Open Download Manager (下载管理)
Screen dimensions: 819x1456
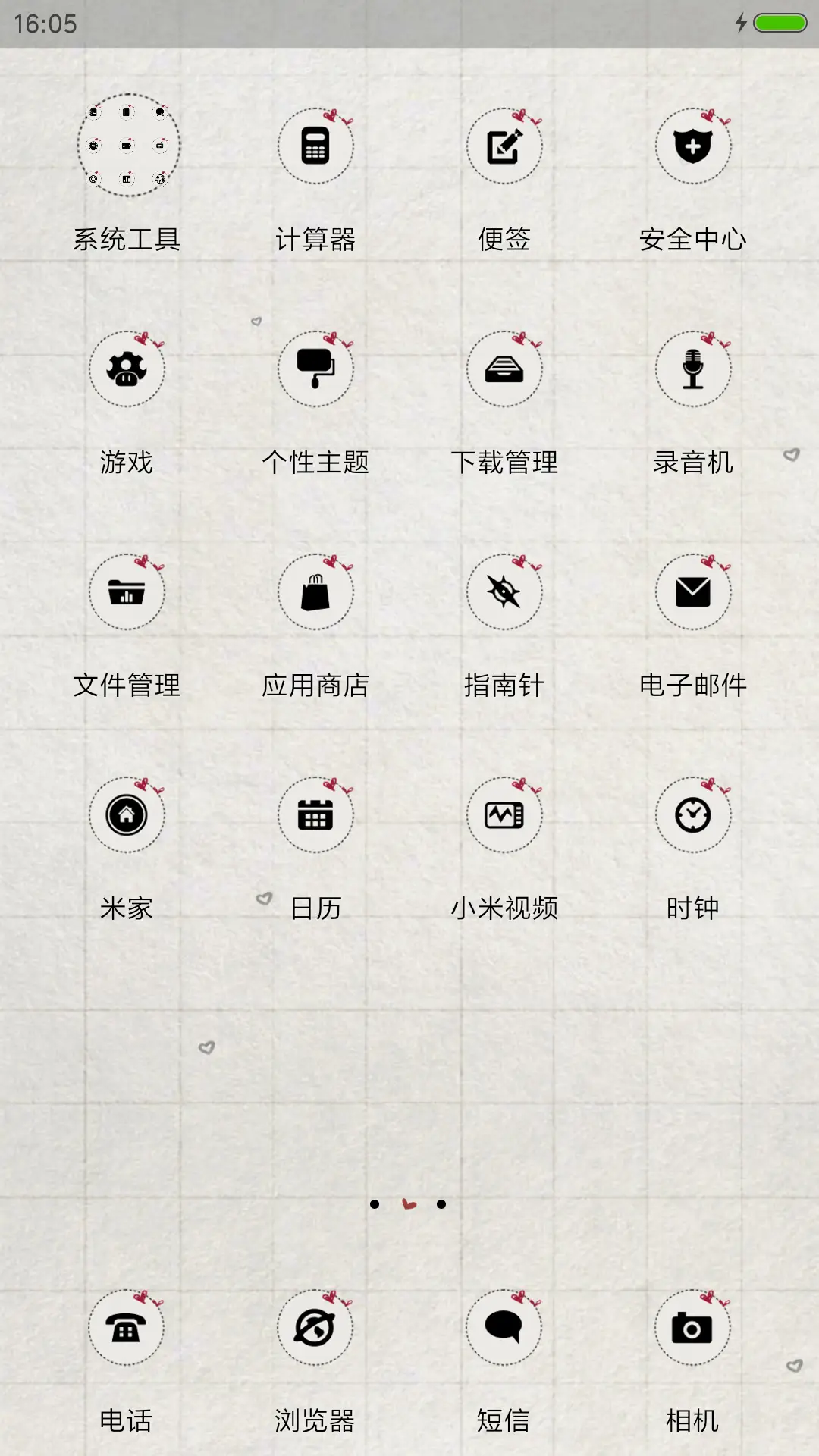pyautogui.click(x=504, y=369)
